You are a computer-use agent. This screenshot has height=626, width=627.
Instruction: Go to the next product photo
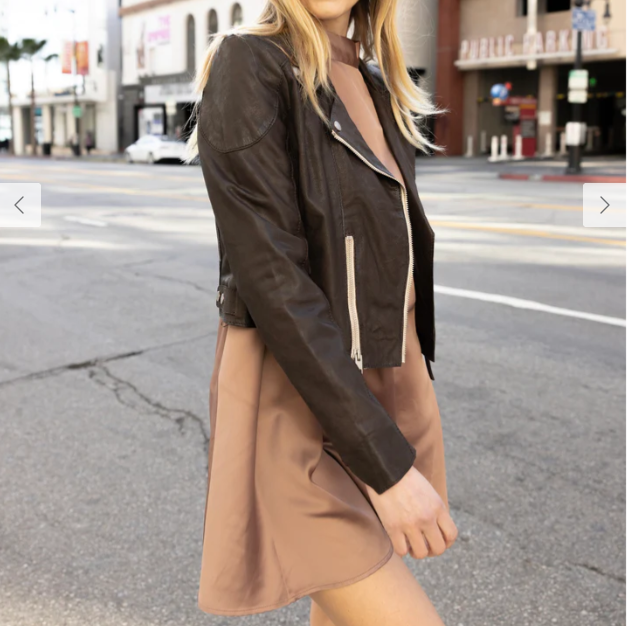[x=604, y=205]
